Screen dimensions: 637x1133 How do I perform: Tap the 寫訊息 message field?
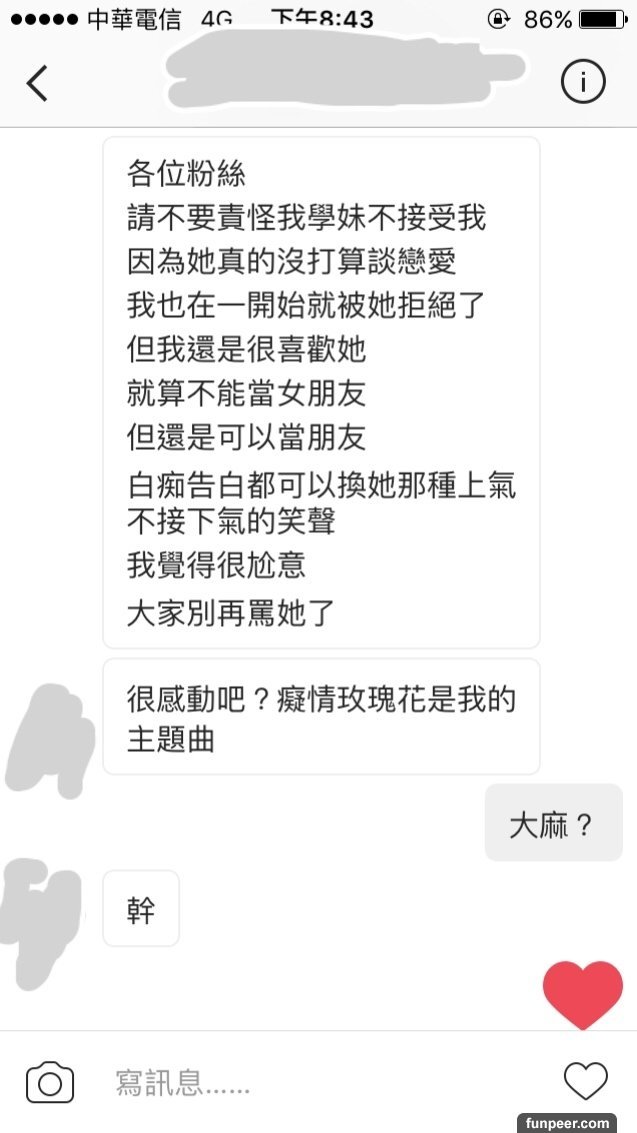click(300, 1082)
